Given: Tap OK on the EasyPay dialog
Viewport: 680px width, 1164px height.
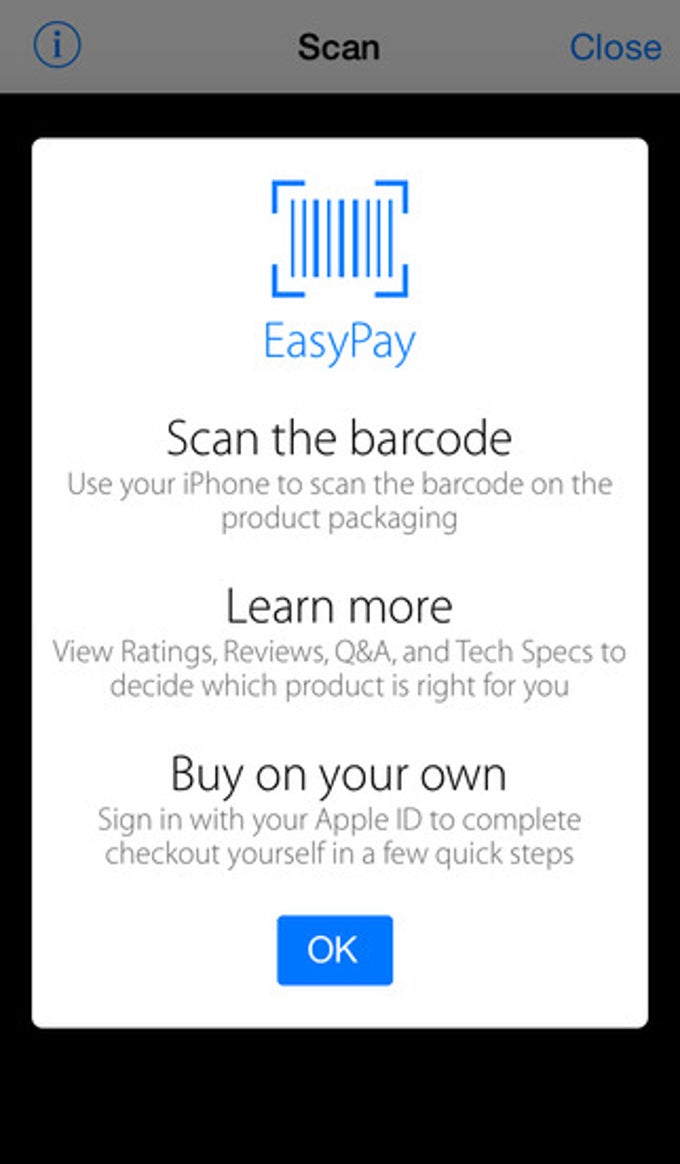Looking at the screenshot, I should 334,950.
